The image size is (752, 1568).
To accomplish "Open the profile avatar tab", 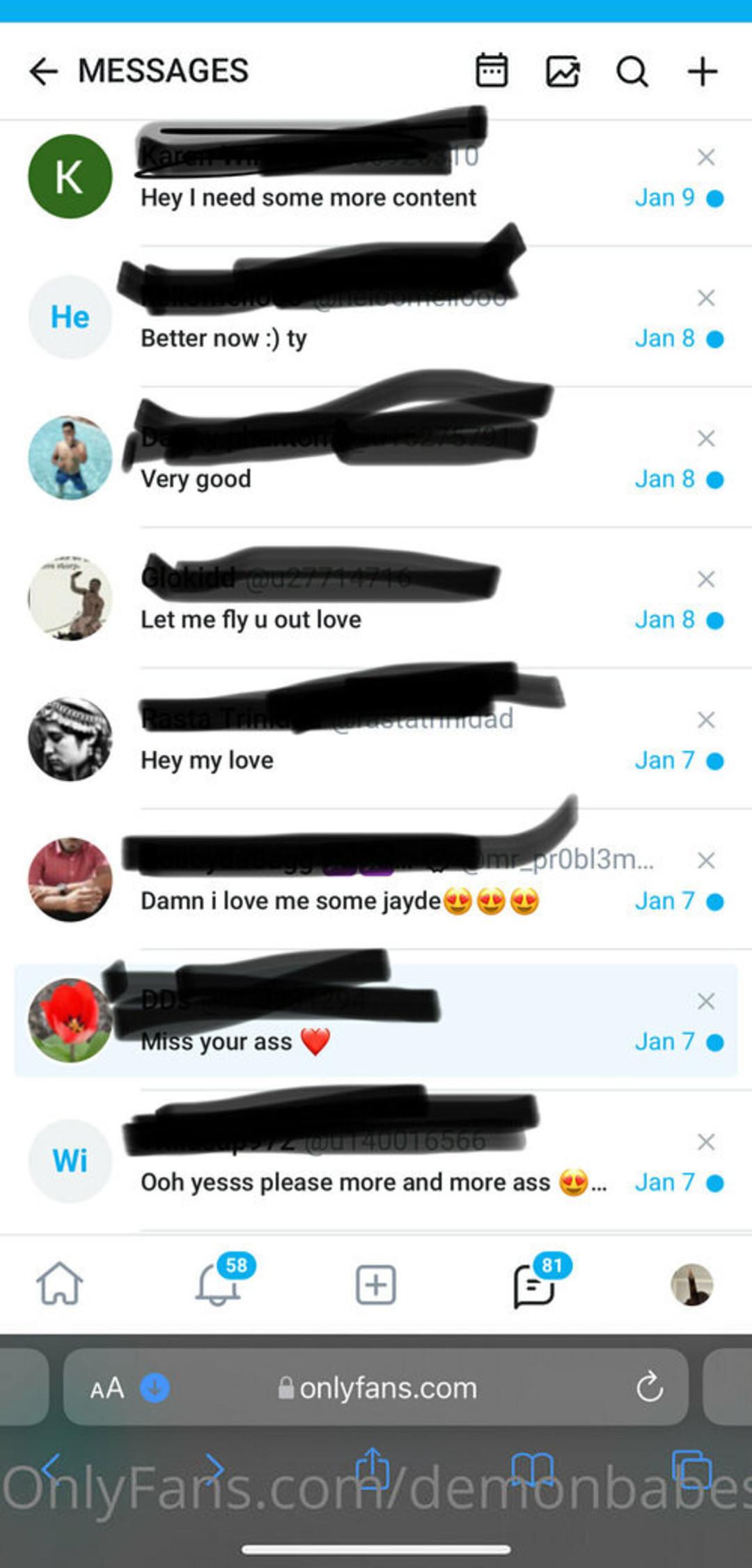I will [691, 1284].
